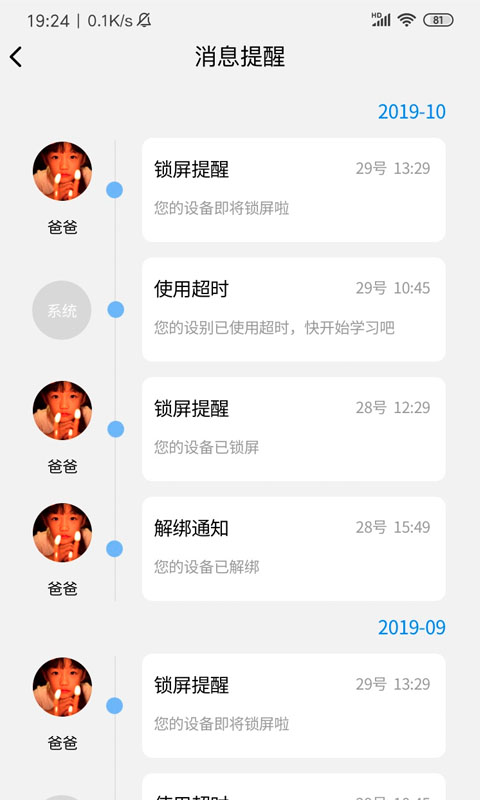The height and width of the screenshot is (800, 480).
Task: Open the 锁屏提醒 message from October 29号 13:29
Action: (x=293, y=190)
